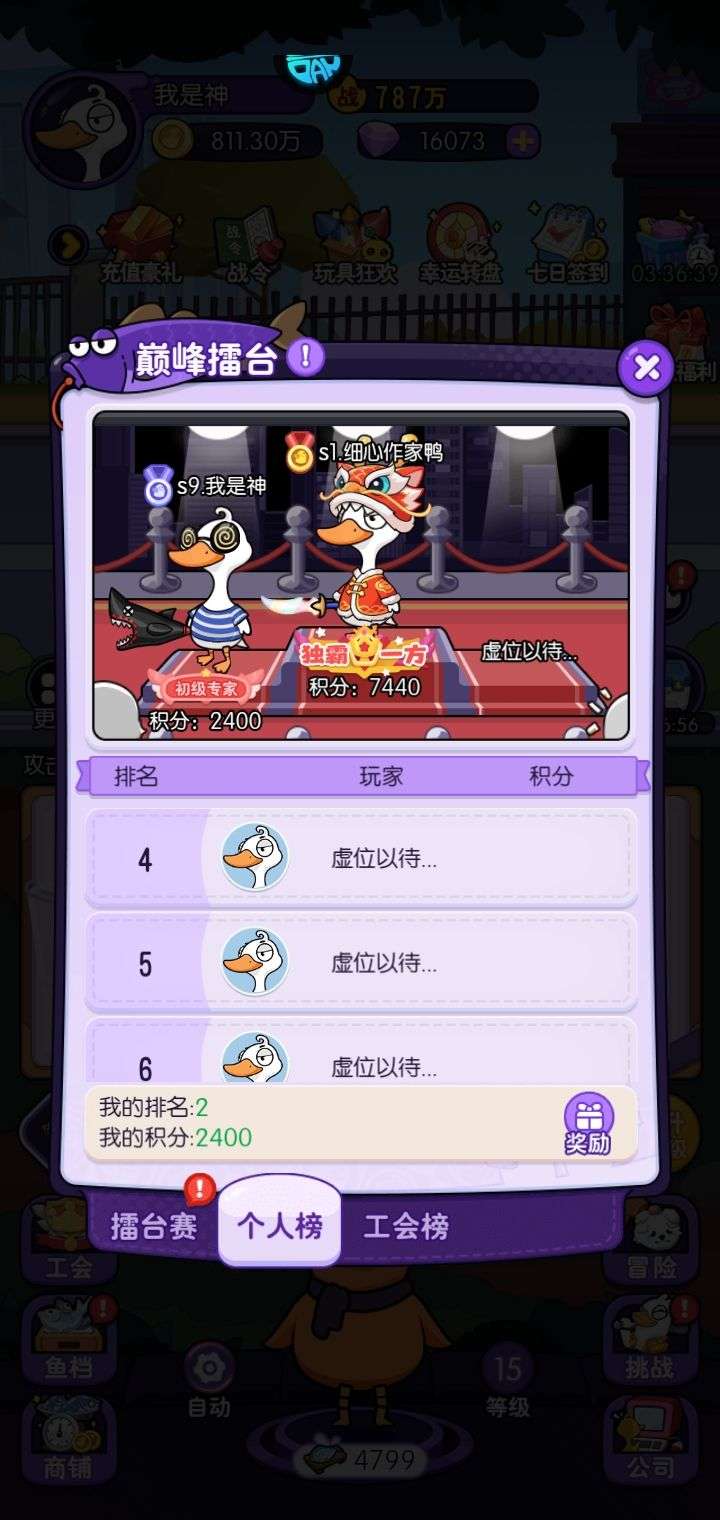Select the 个人榜 tab
The image size is (720, 1520).
point(280,1225)
